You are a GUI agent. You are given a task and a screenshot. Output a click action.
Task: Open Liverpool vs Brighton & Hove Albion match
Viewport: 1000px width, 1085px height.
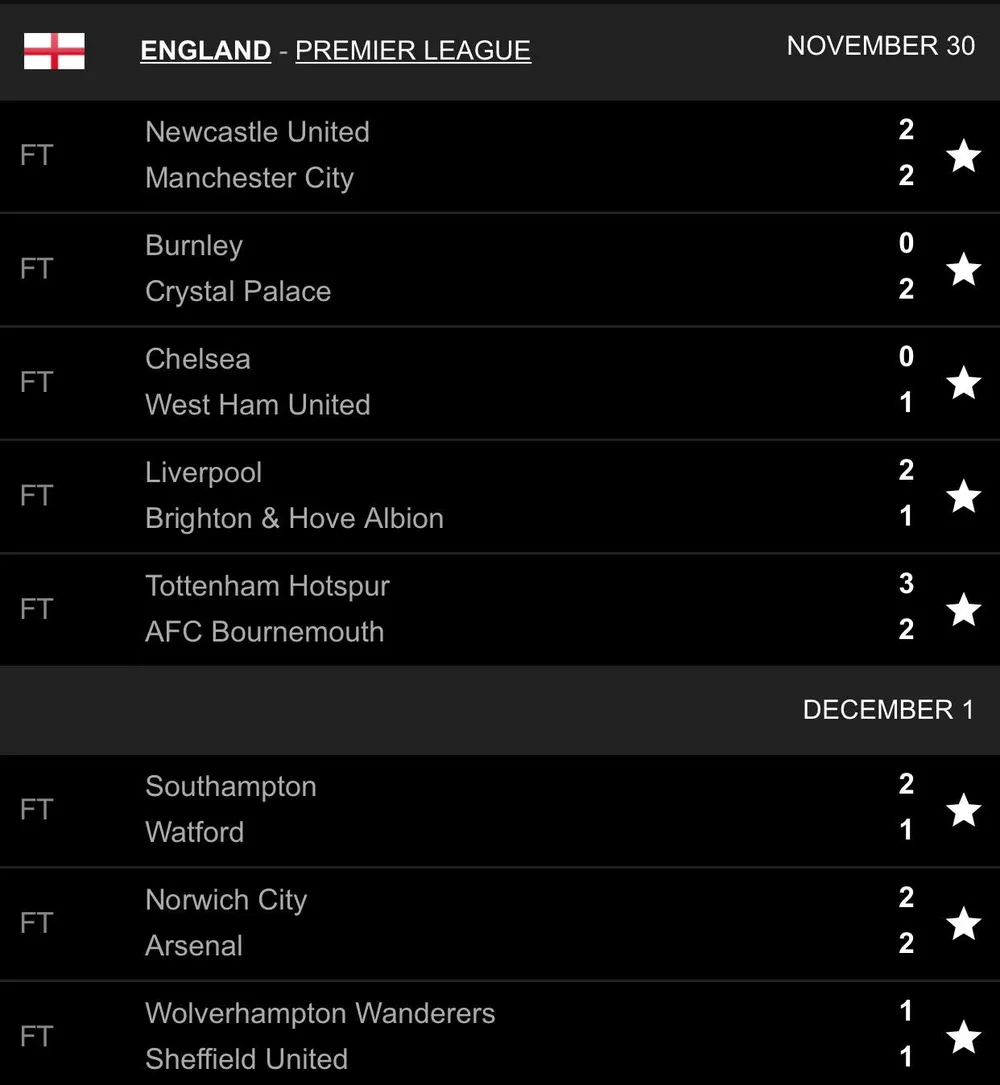(x=450, y=495)
